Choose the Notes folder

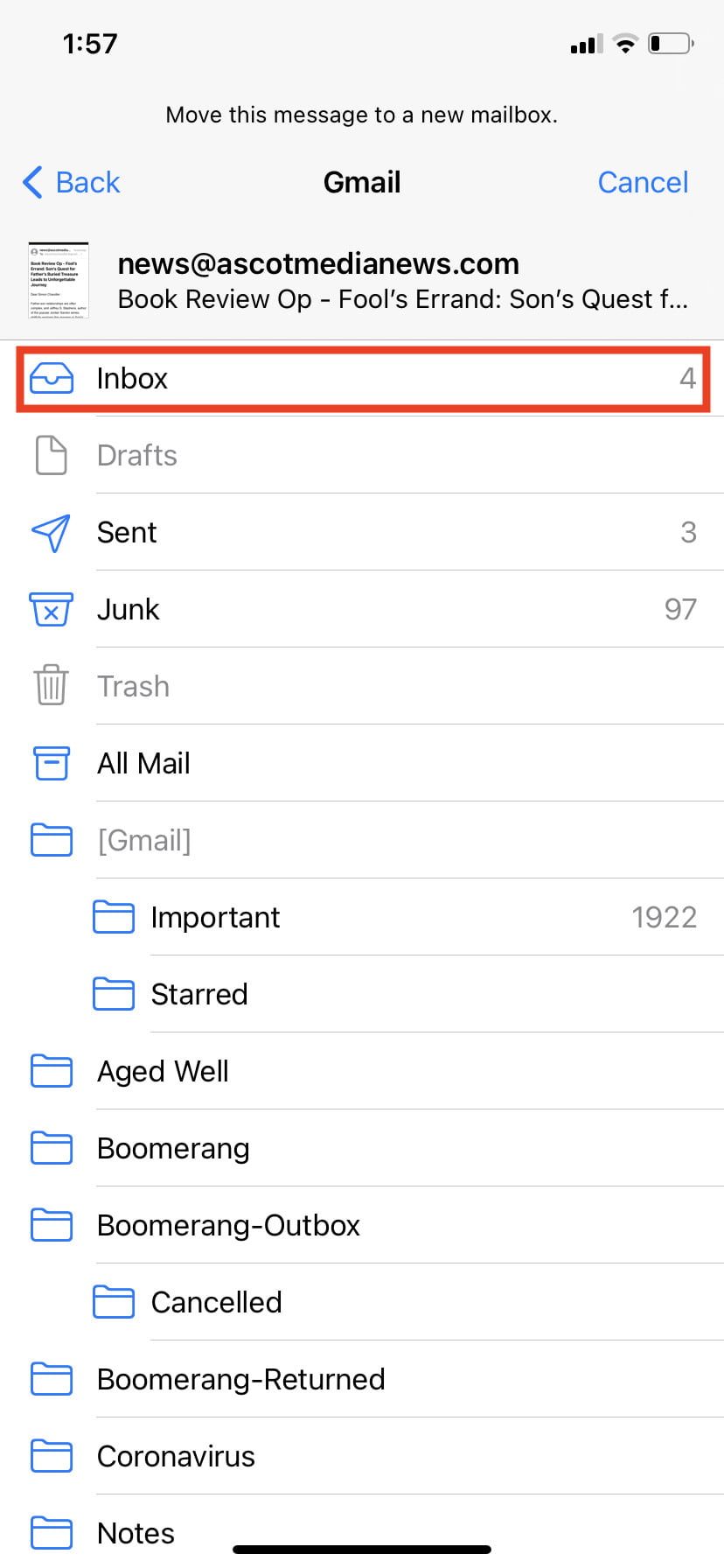(x=136, y=1531)
